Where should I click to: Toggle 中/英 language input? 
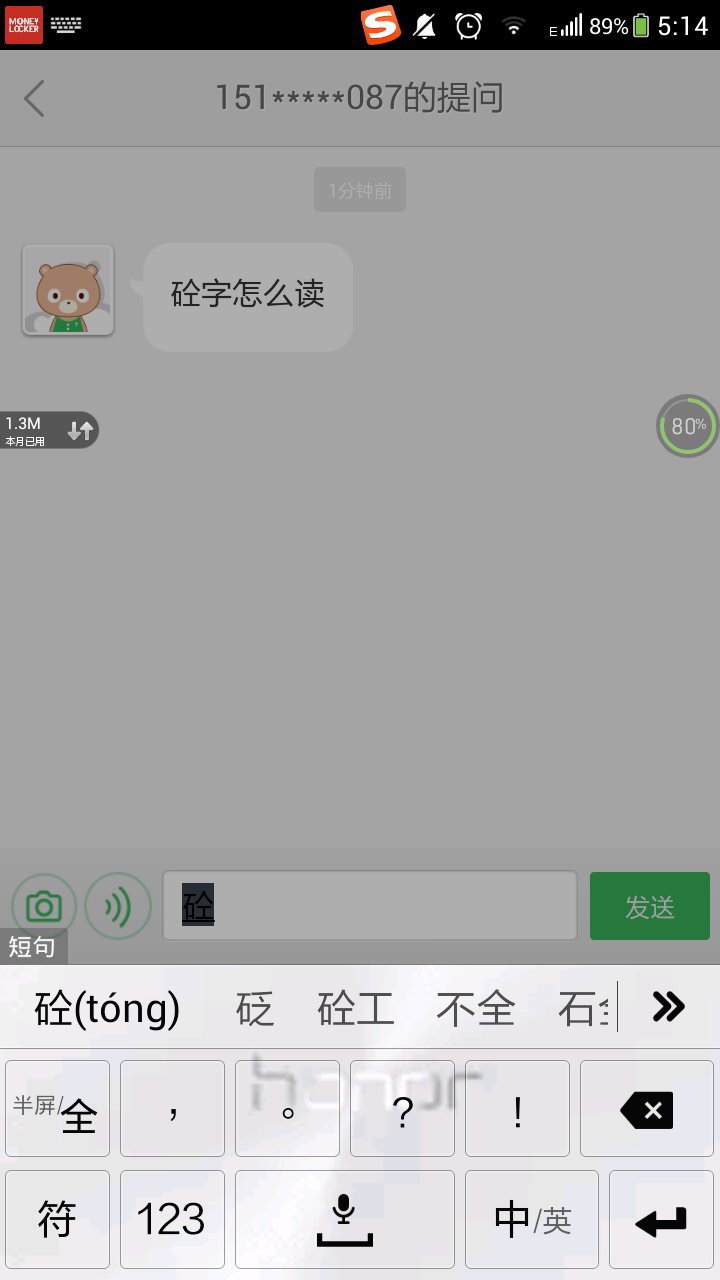pos(531,1219)
